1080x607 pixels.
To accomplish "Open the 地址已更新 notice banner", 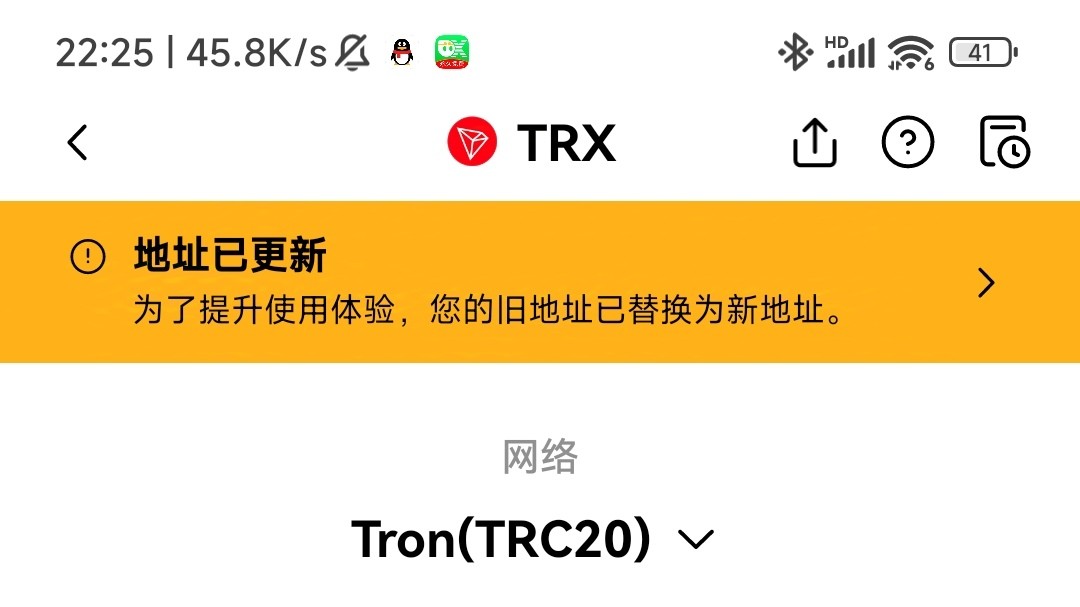I will click(x=540, y=283).
